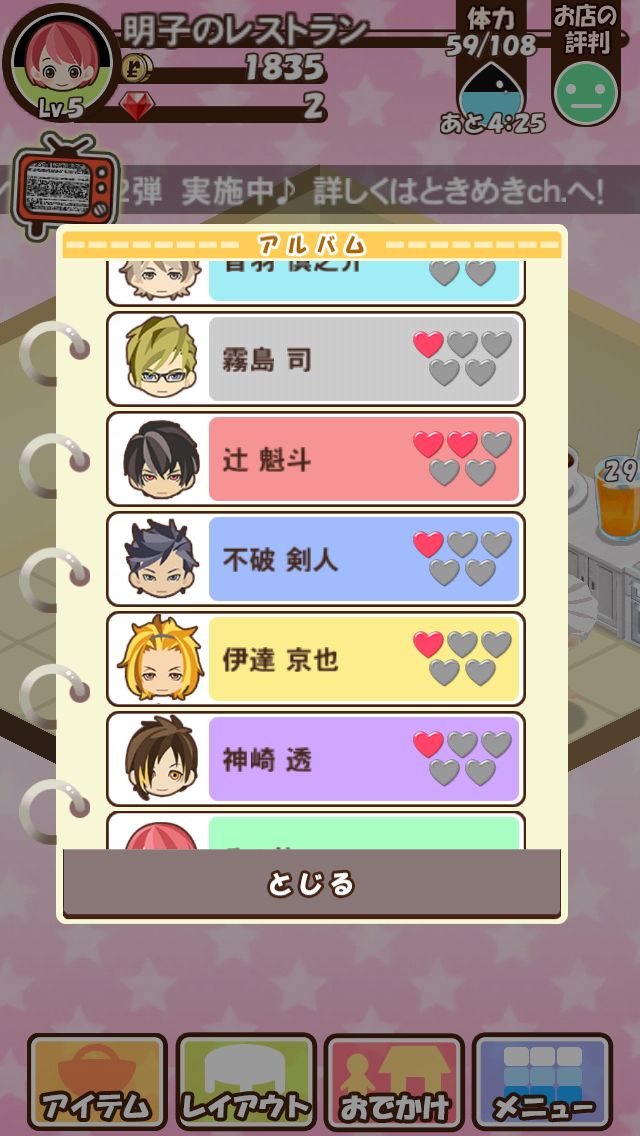This screenshot has width=640, height=1136.
Task: Open 霧島 司's album entry
Action: [316, 360]
